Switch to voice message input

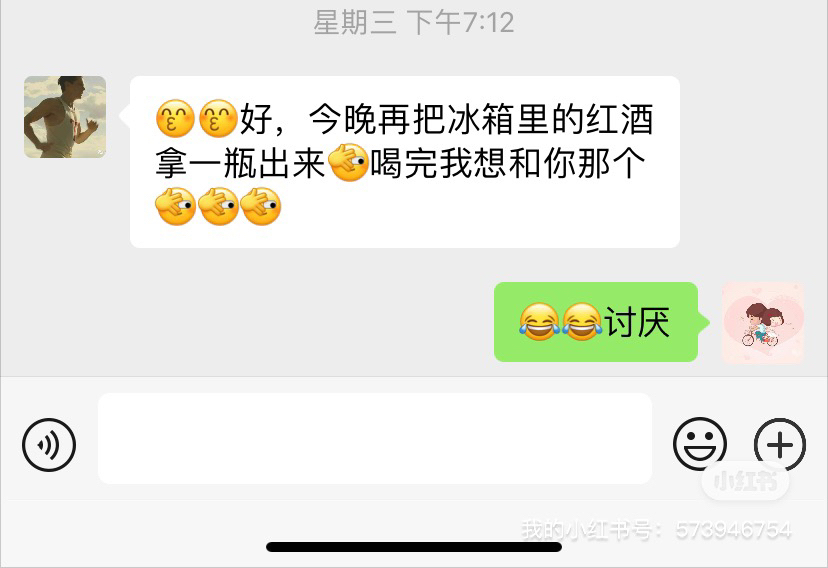click(49, 443)
